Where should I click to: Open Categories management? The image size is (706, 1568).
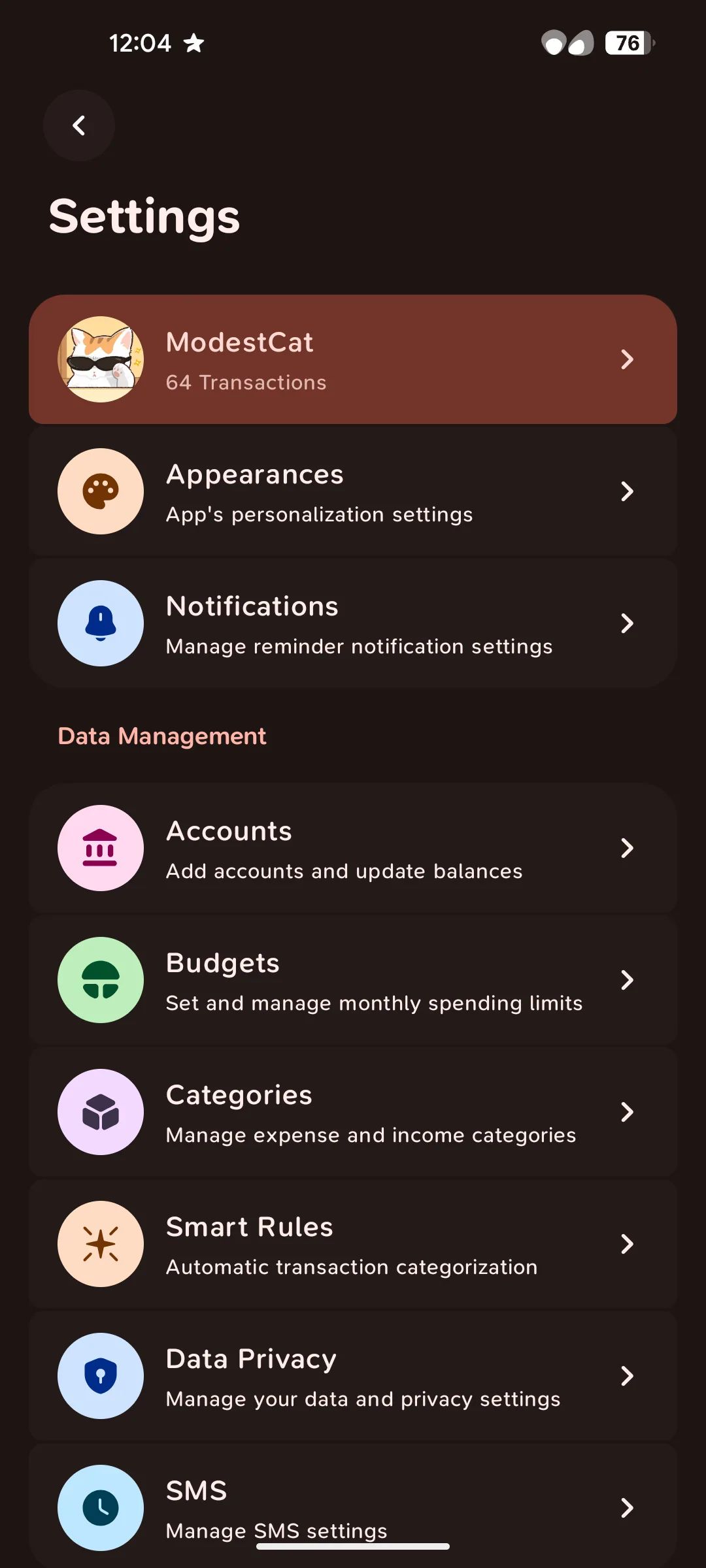tap(353, 1112)
